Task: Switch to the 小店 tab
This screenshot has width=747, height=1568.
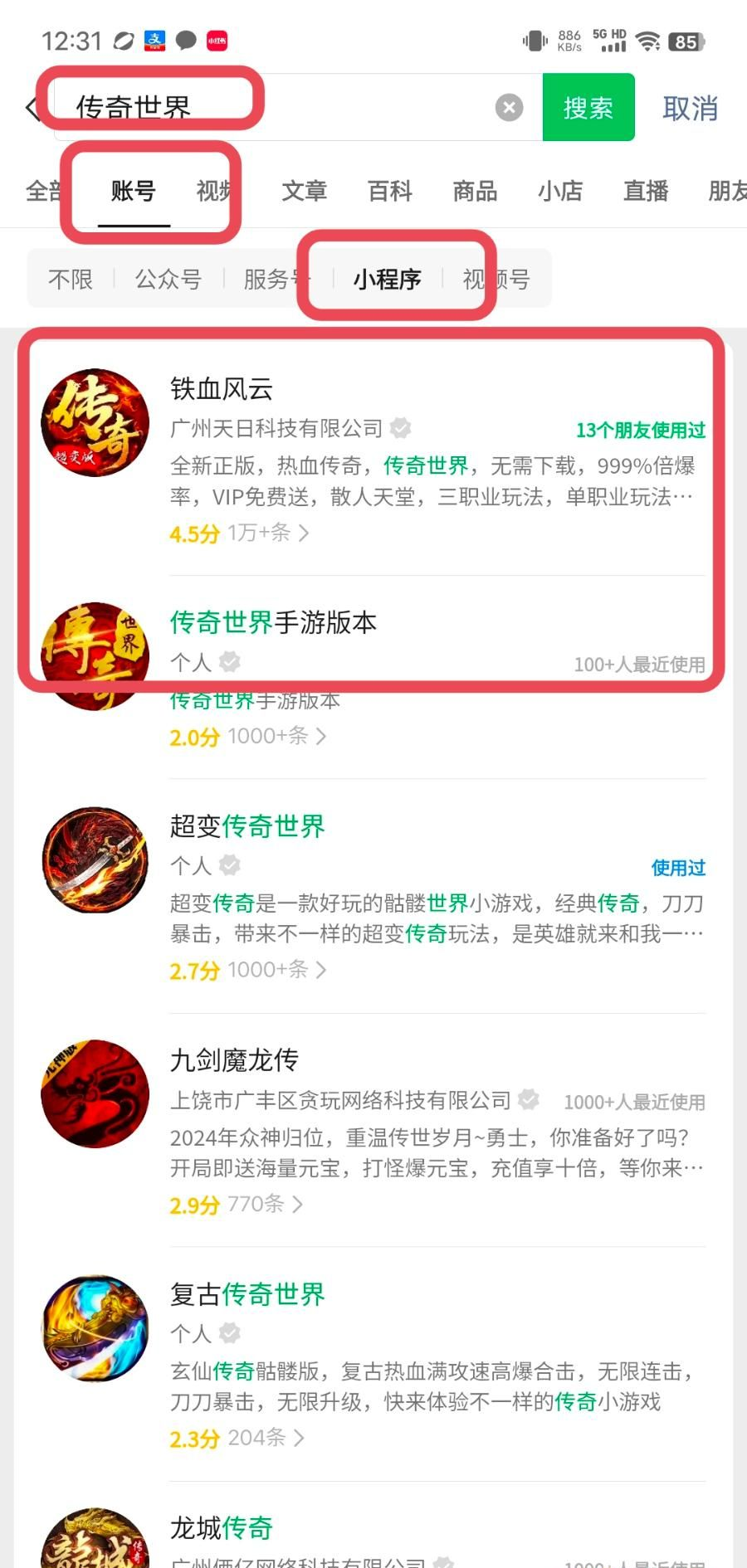Action: click(560, 191)
